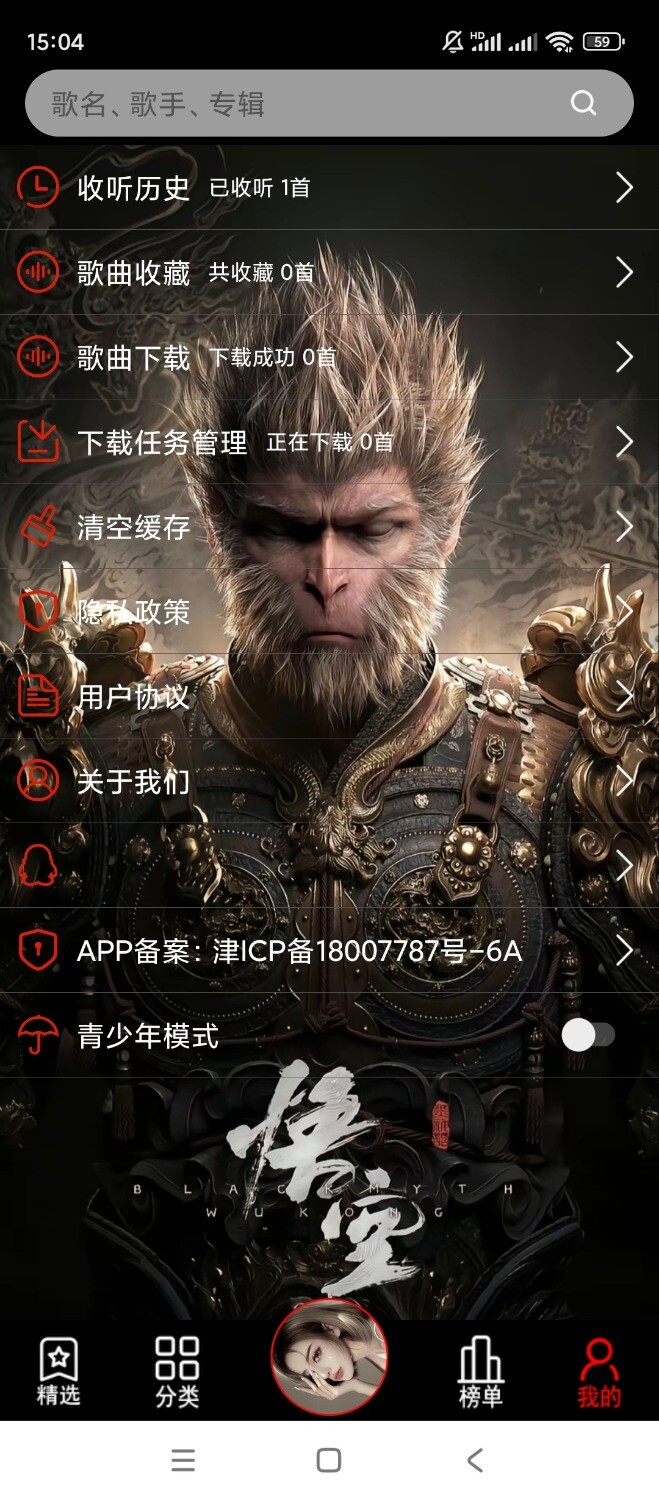Open 收听历史 listening history

coord(329,187)
